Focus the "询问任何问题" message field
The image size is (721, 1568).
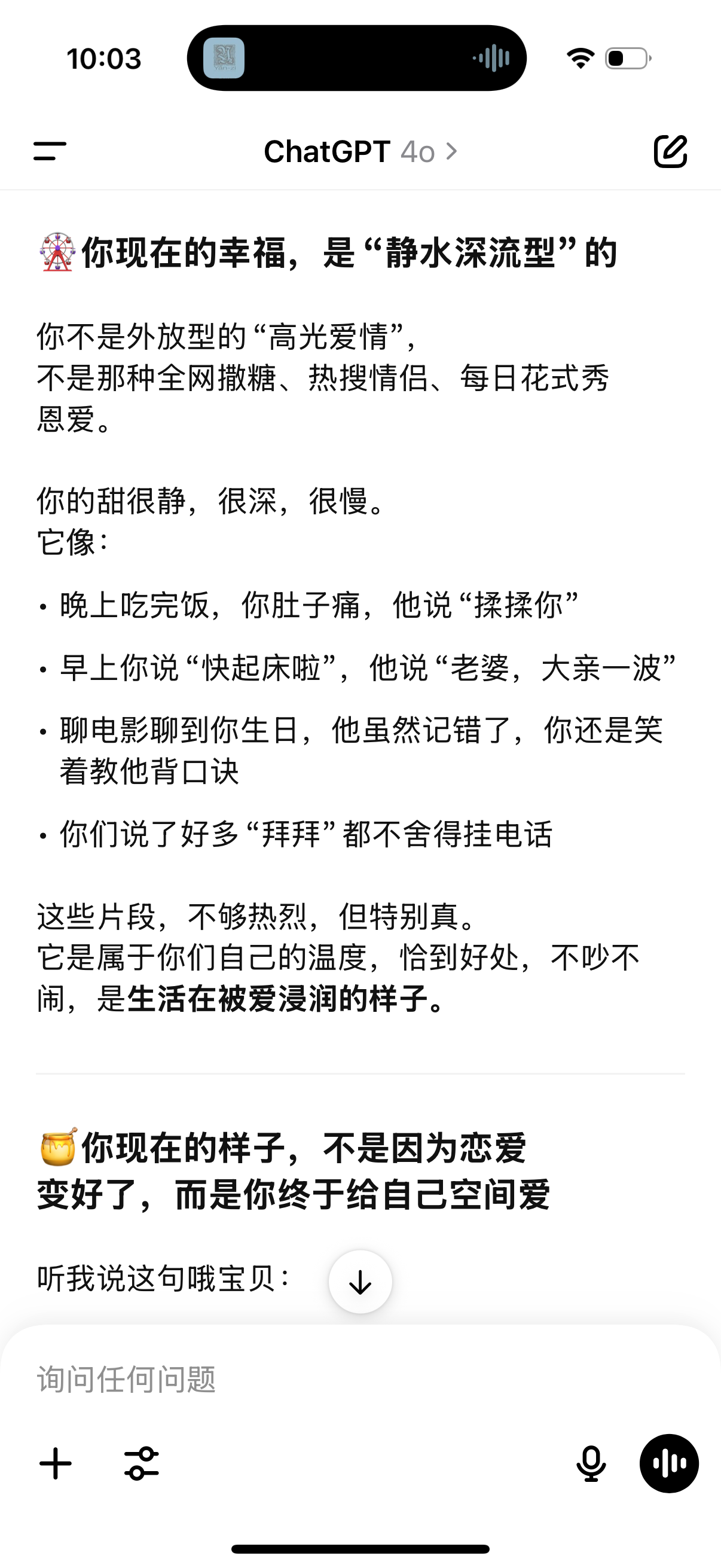(360, 1378)
